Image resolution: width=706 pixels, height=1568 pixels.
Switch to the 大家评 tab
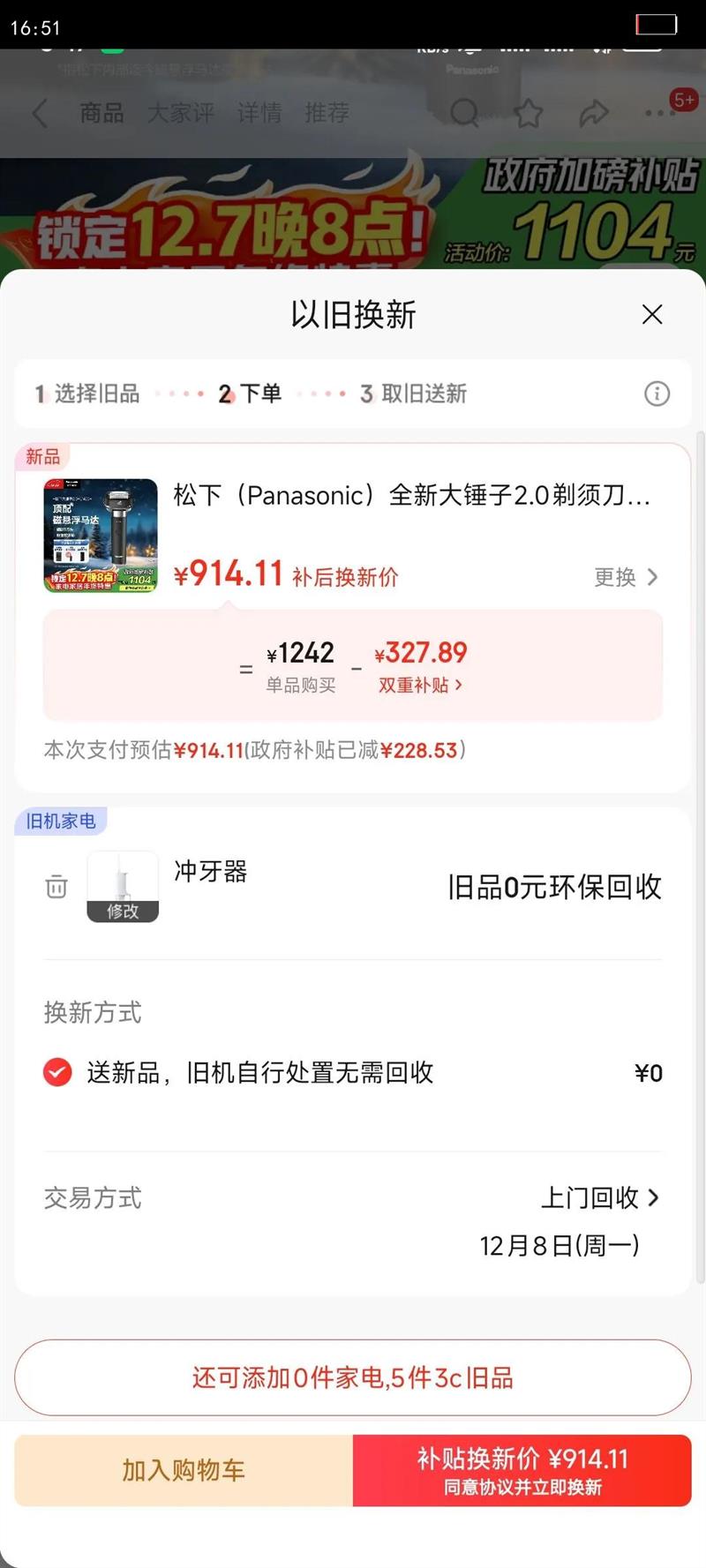tap(179, 114)
